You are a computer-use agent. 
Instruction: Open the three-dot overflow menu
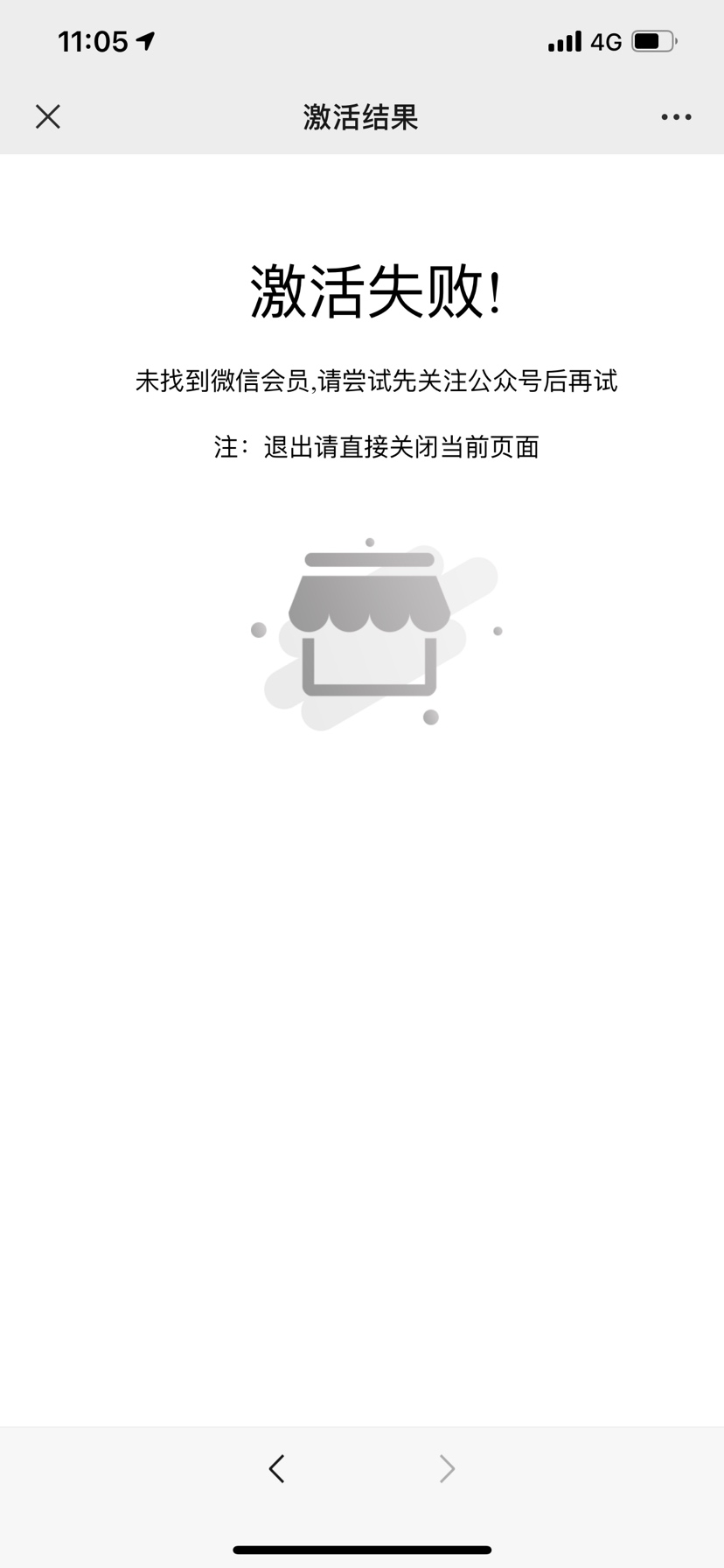coord(676,116)
